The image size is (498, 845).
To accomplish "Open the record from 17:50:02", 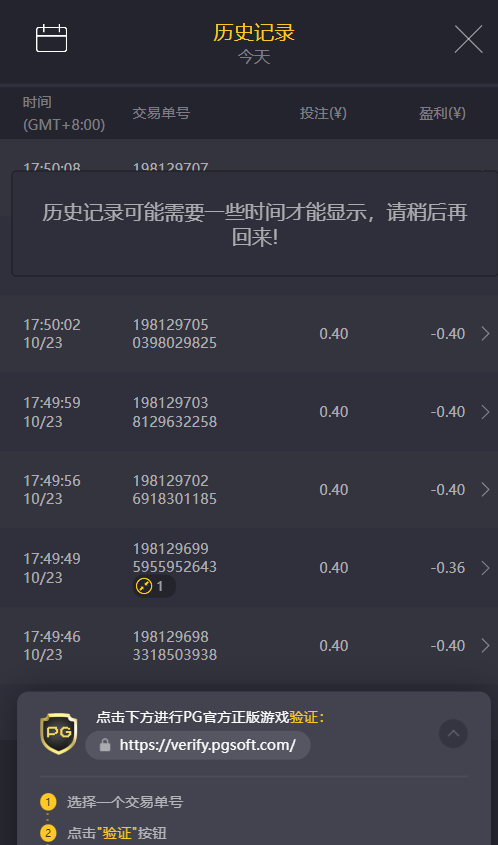I will (x=249, y=334).
